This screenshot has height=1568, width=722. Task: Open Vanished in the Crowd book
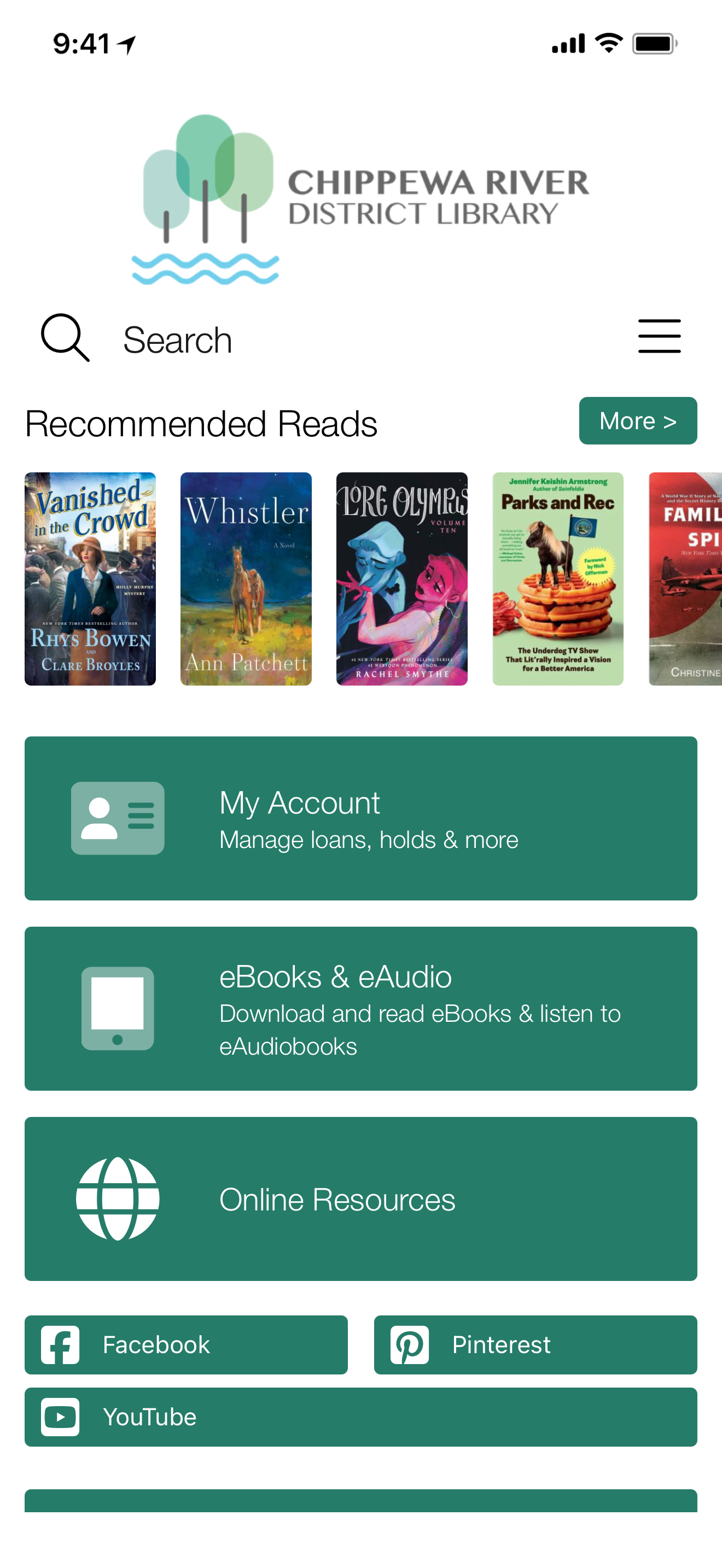coord(90,579)
